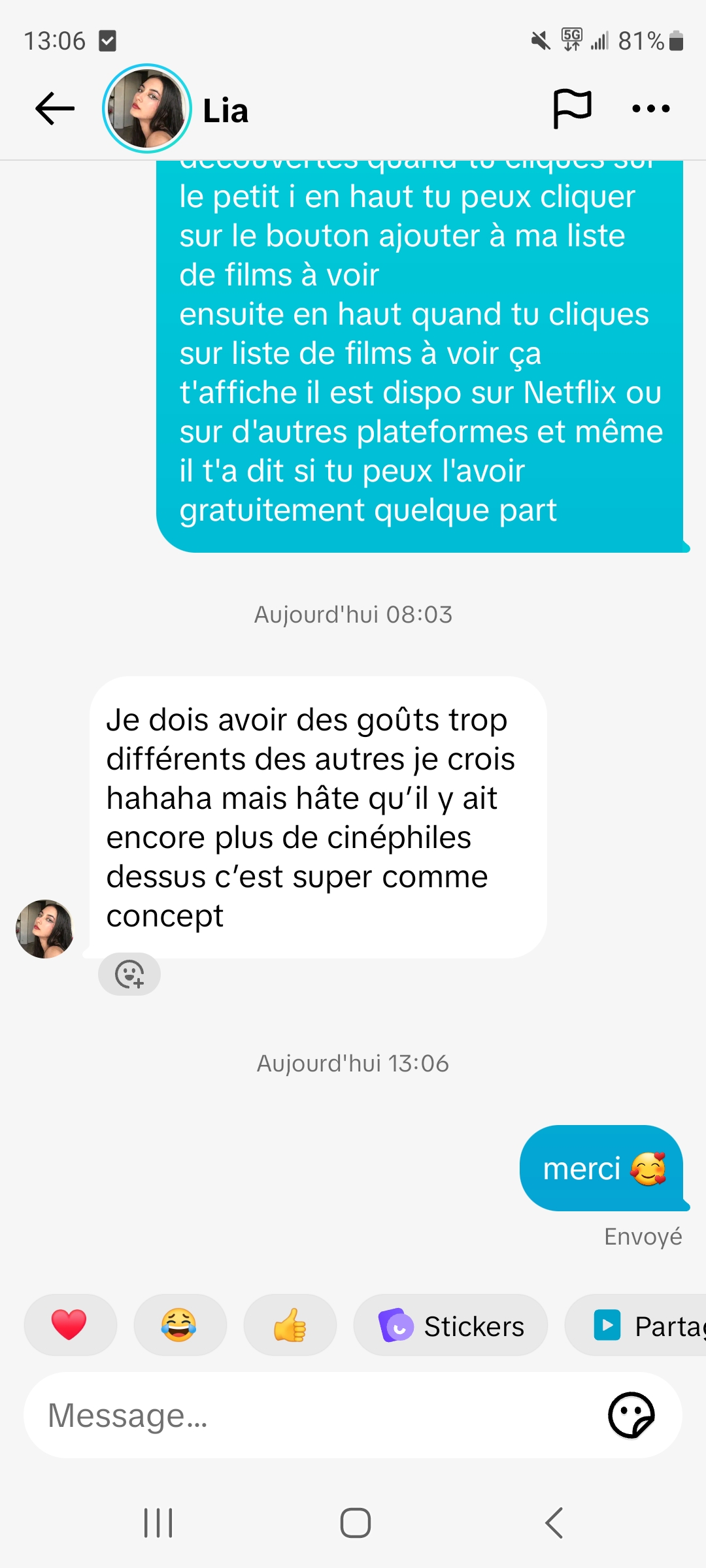
Task: Open sticker picker icon in message box
Action: coord(631,1416)
